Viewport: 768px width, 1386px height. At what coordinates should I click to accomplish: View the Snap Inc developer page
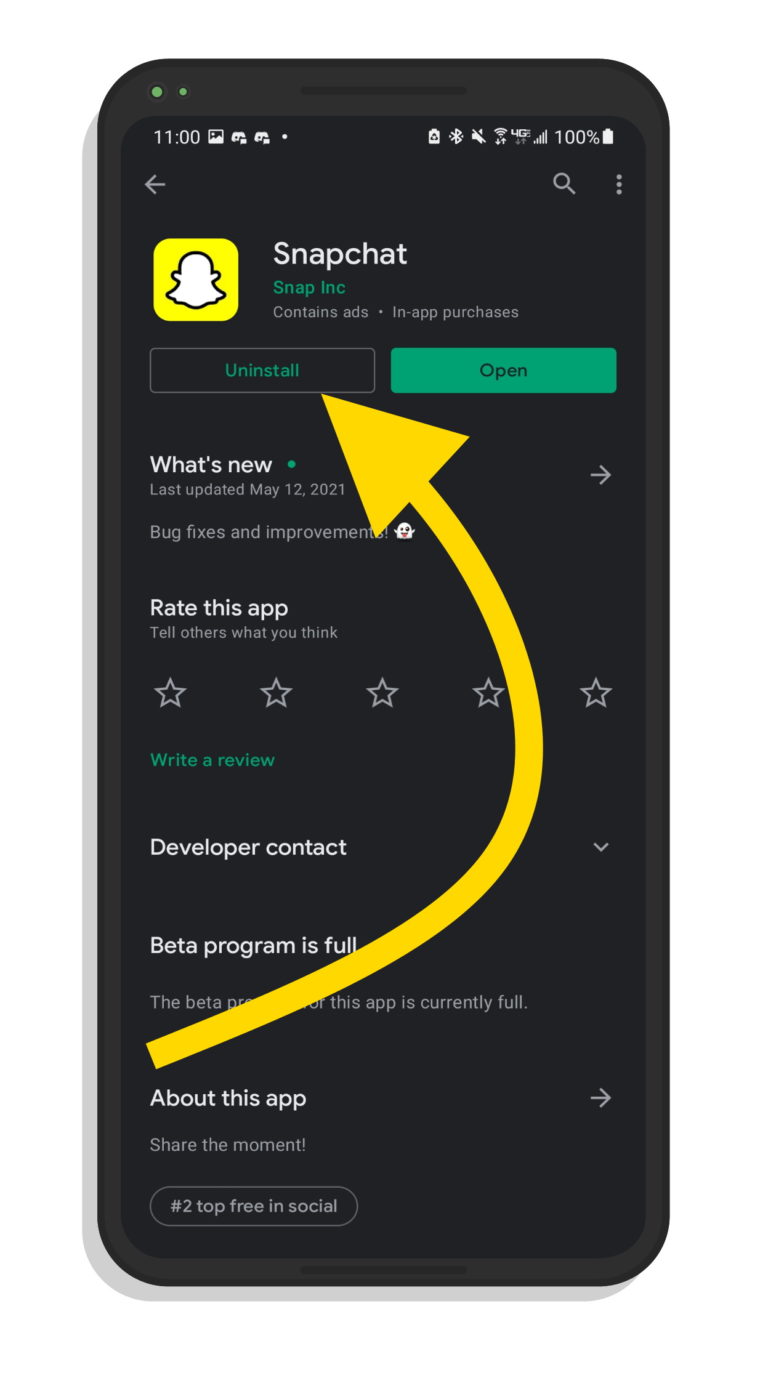pos(309,287)
